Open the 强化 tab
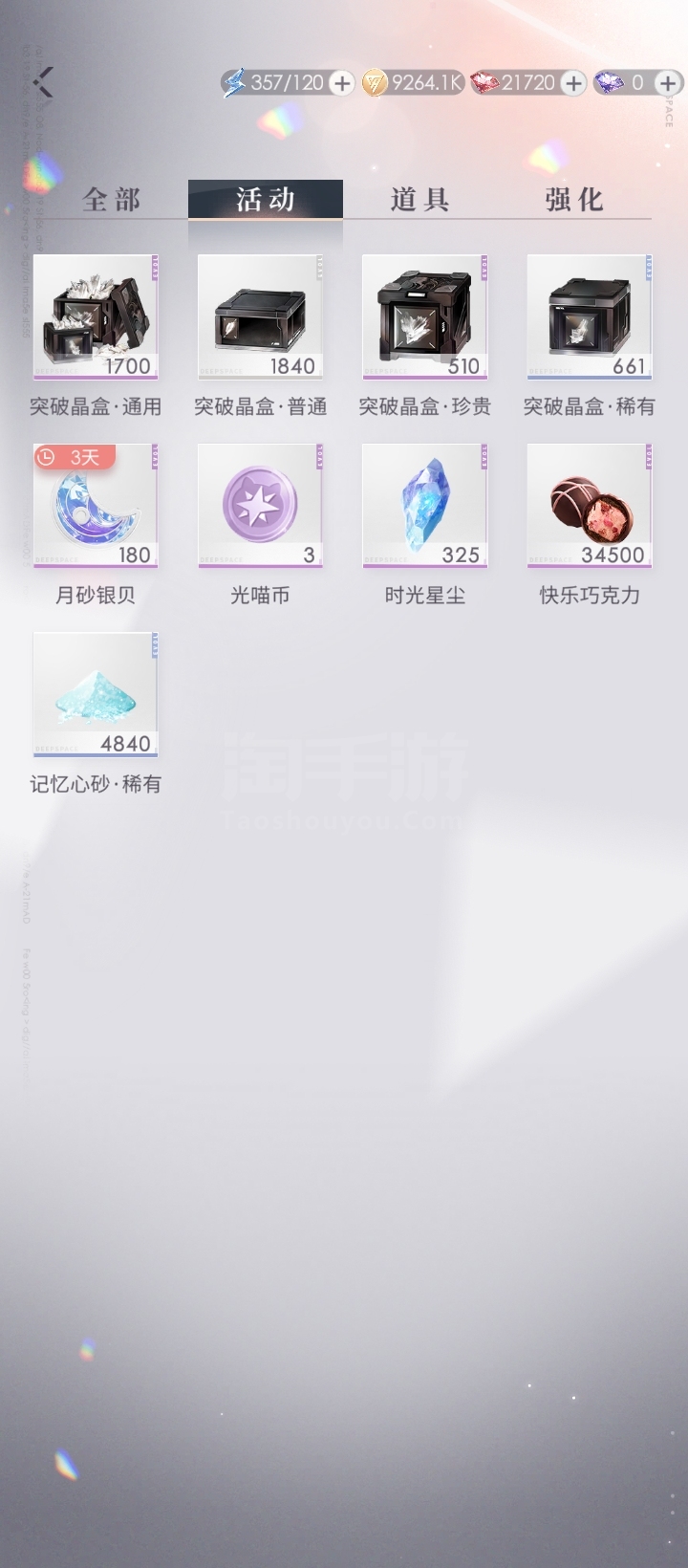 click(574, 199)
